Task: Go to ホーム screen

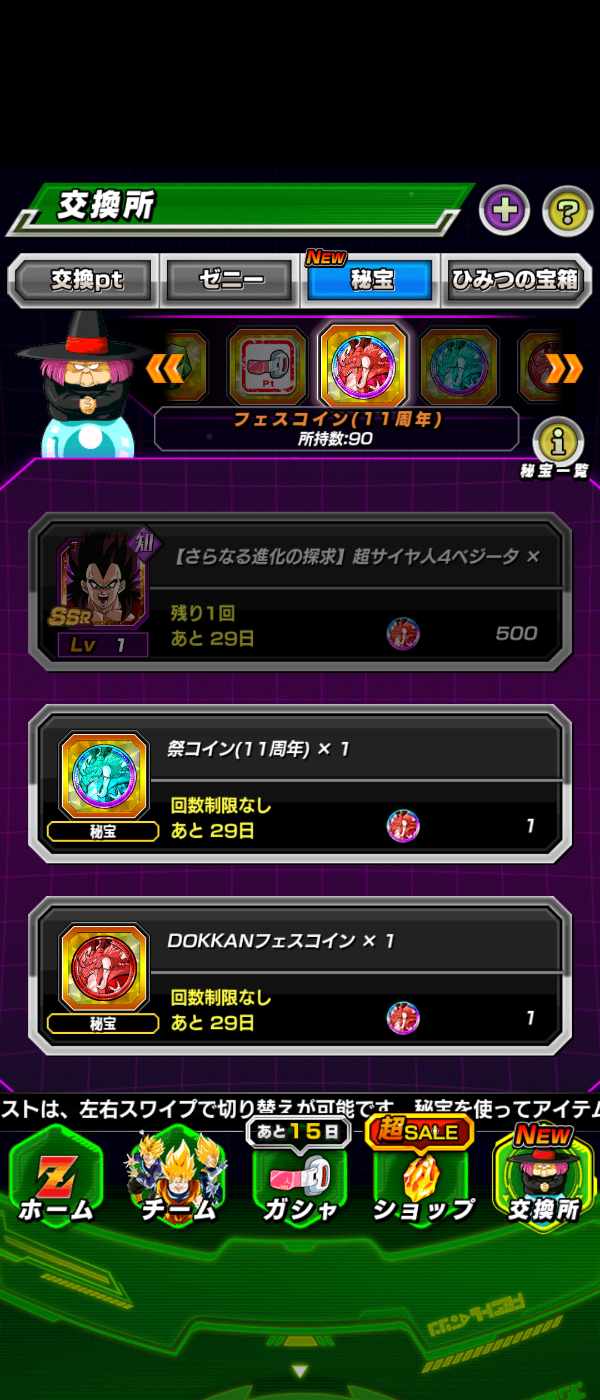Action: pos(56,1178)
